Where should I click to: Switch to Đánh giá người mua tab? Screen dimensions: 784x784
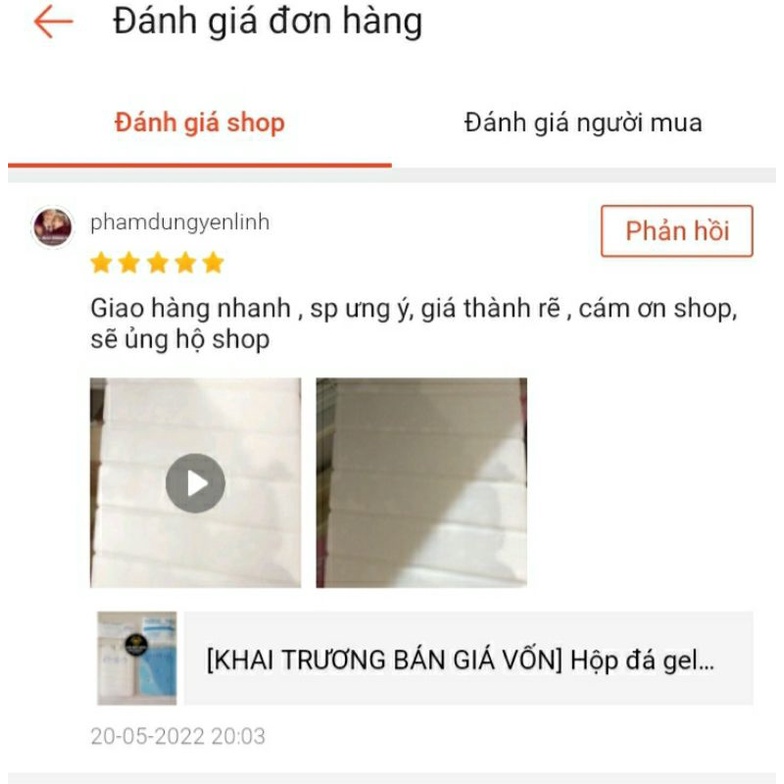point(582,123)
